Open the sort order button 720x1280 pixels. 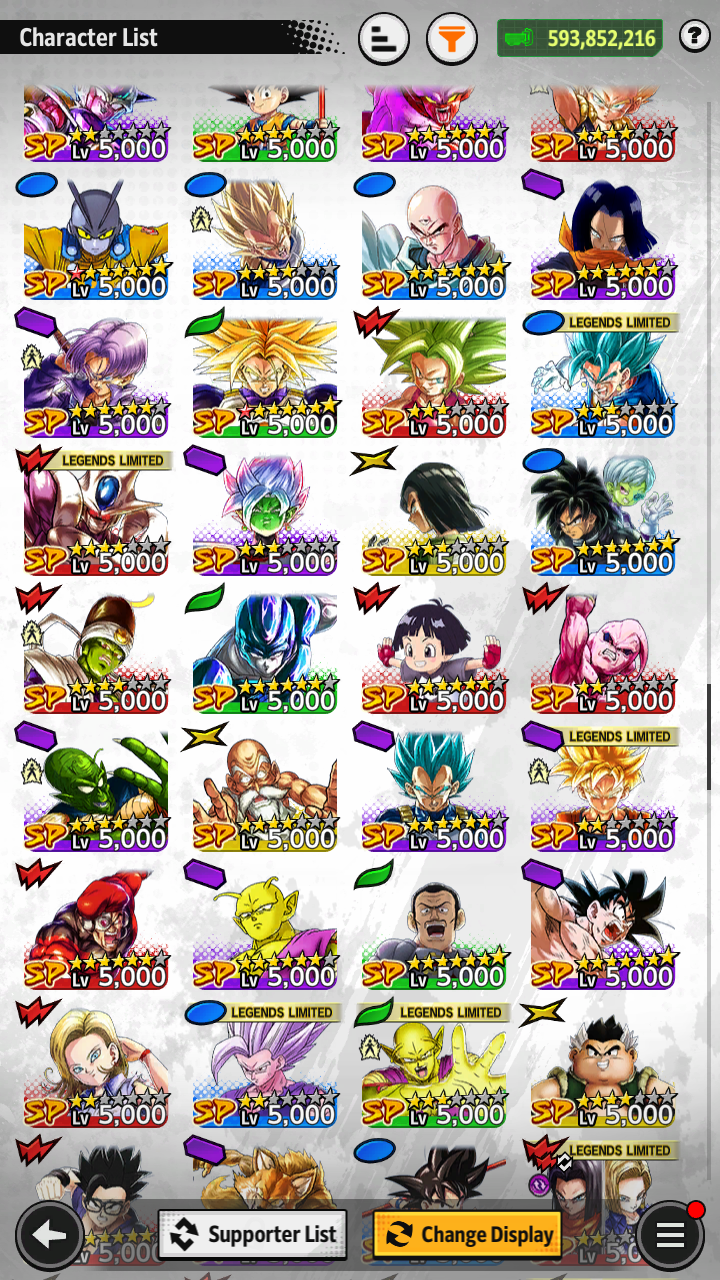click(383, 39)
